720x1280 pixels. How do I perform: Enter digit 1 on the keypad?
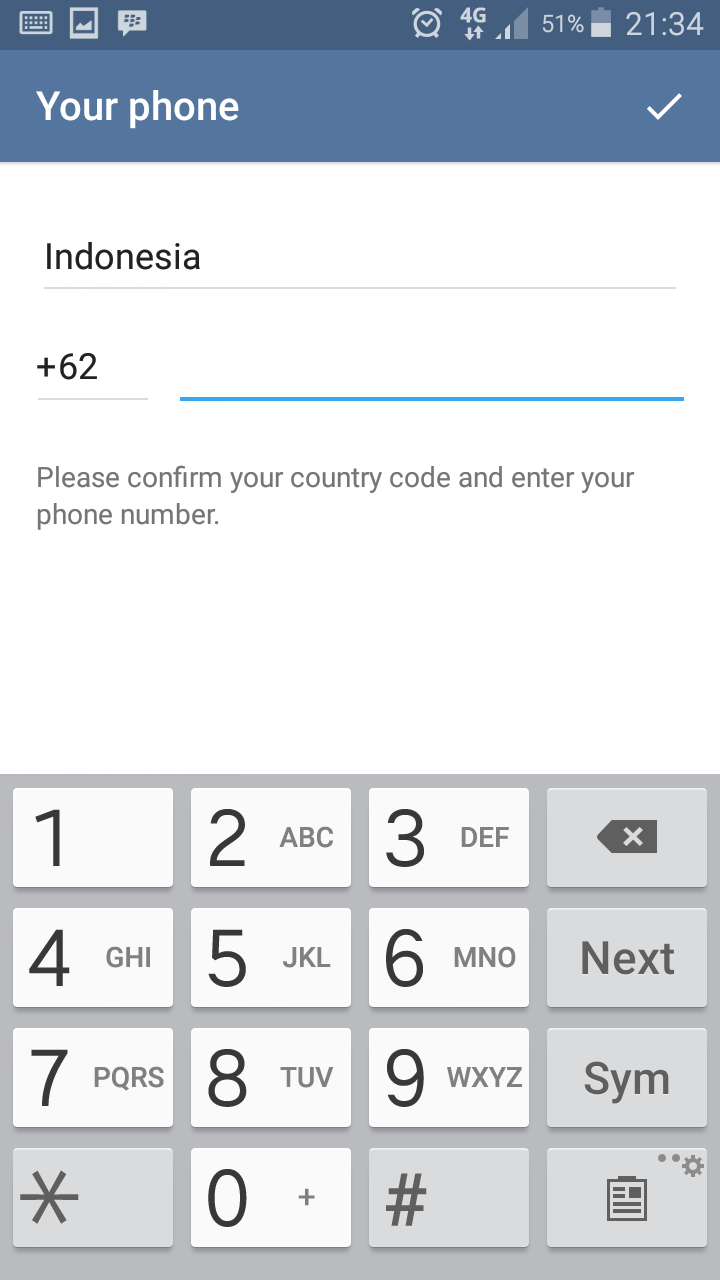pyautogui.click(x=93, y=837)
